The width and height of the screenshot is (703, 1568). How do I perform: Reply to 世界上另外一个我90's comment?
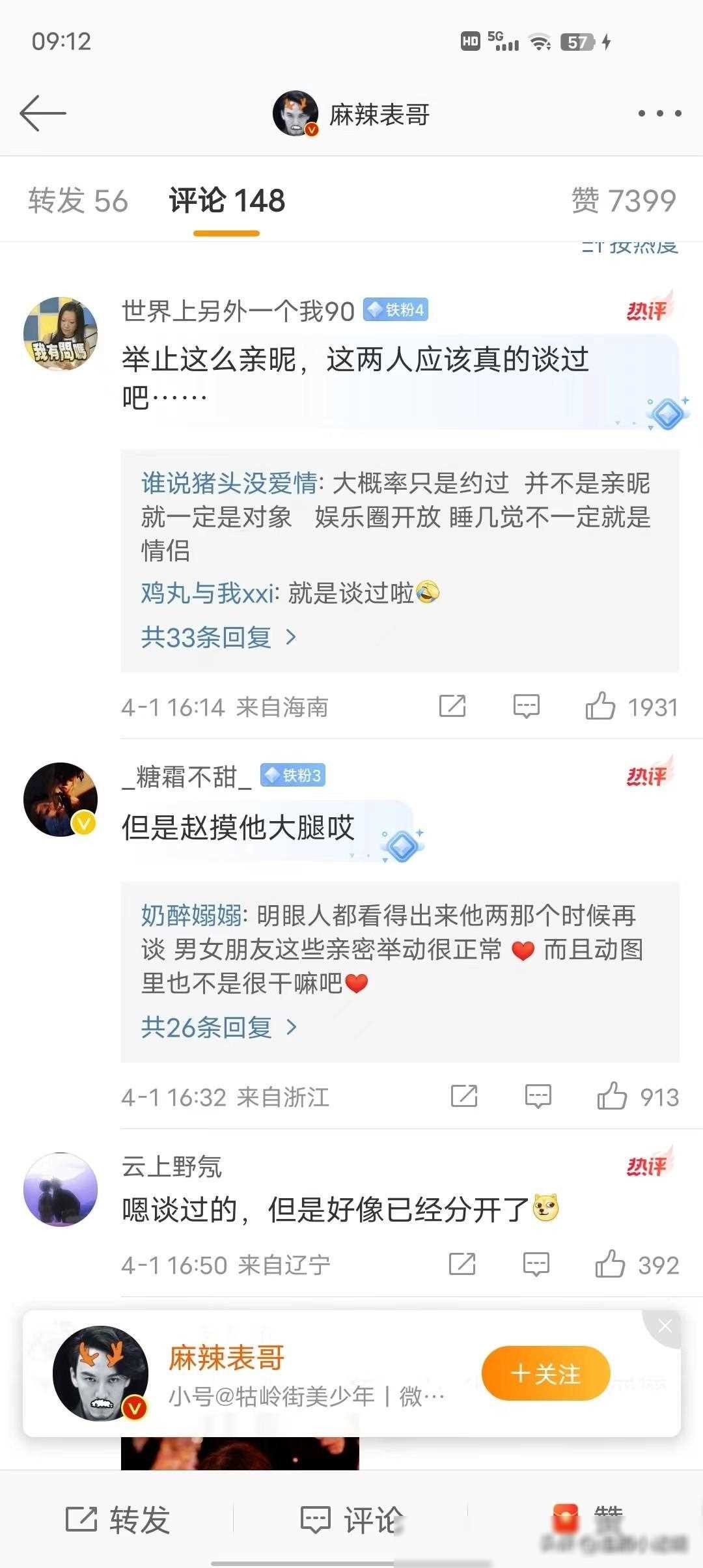[x=526, y=706]
